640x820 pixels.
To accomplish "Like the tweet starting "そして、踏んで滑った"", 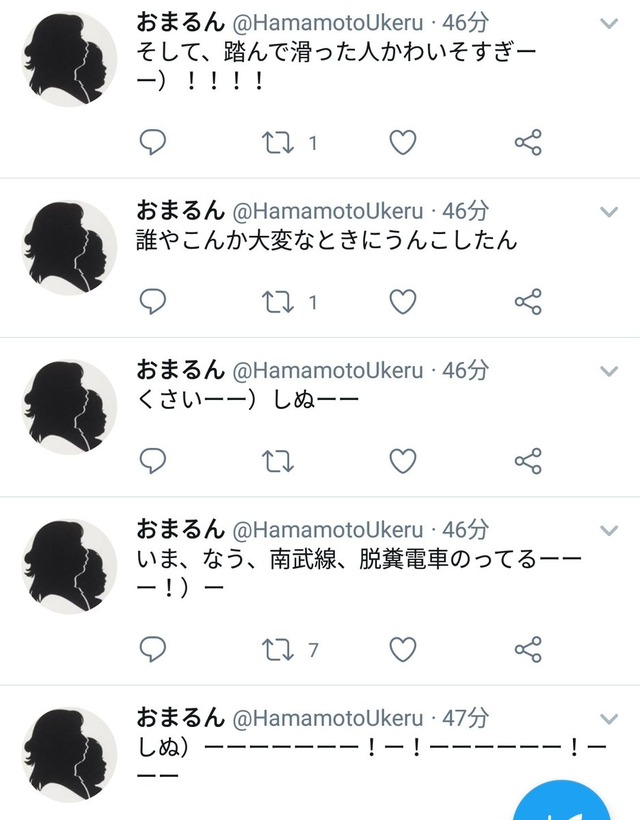I will pyautogui.click(x=402, y=143).
